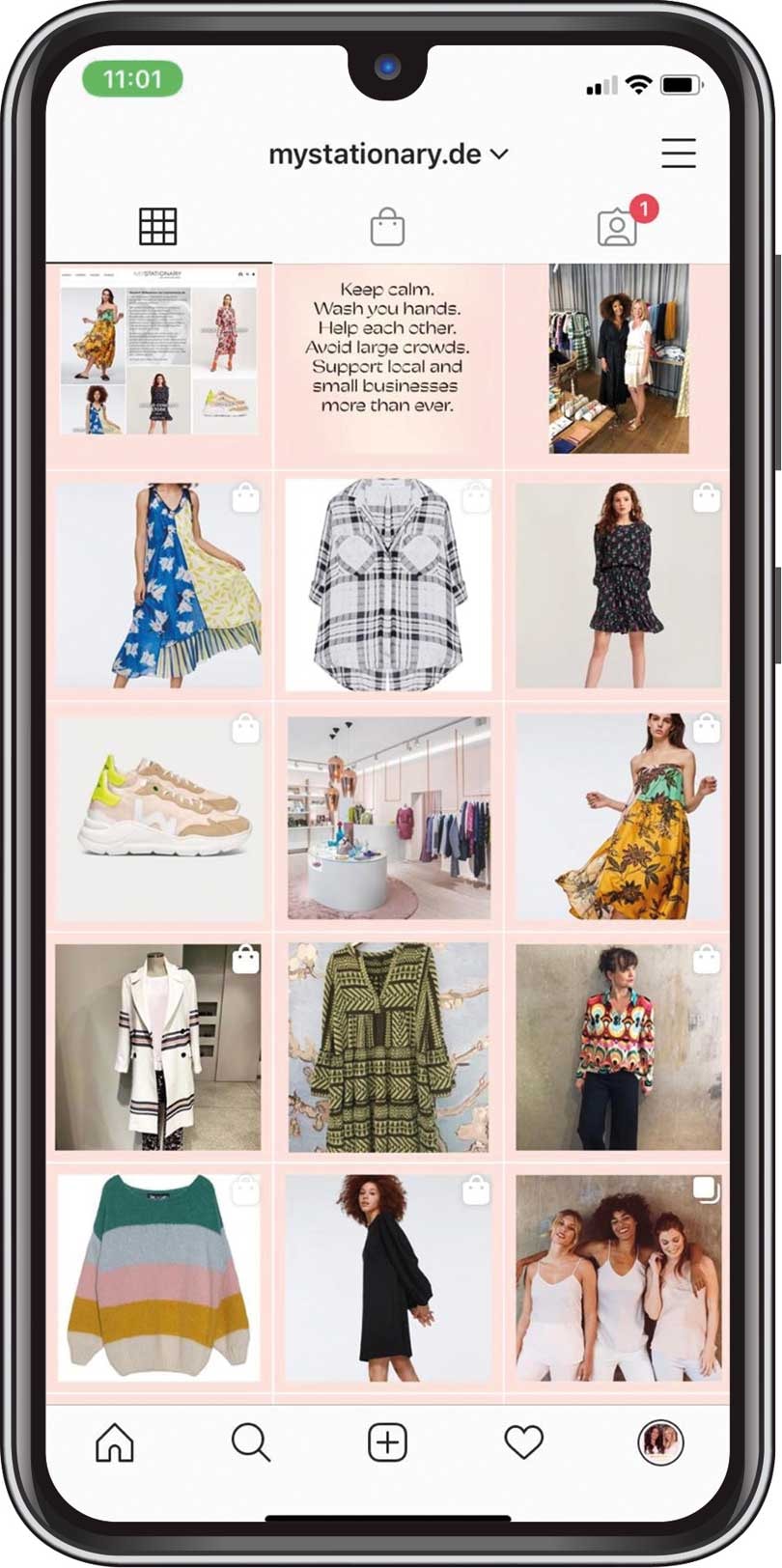Go to the home feed
The image size is (782, 1568).
tap(114, 1442)
